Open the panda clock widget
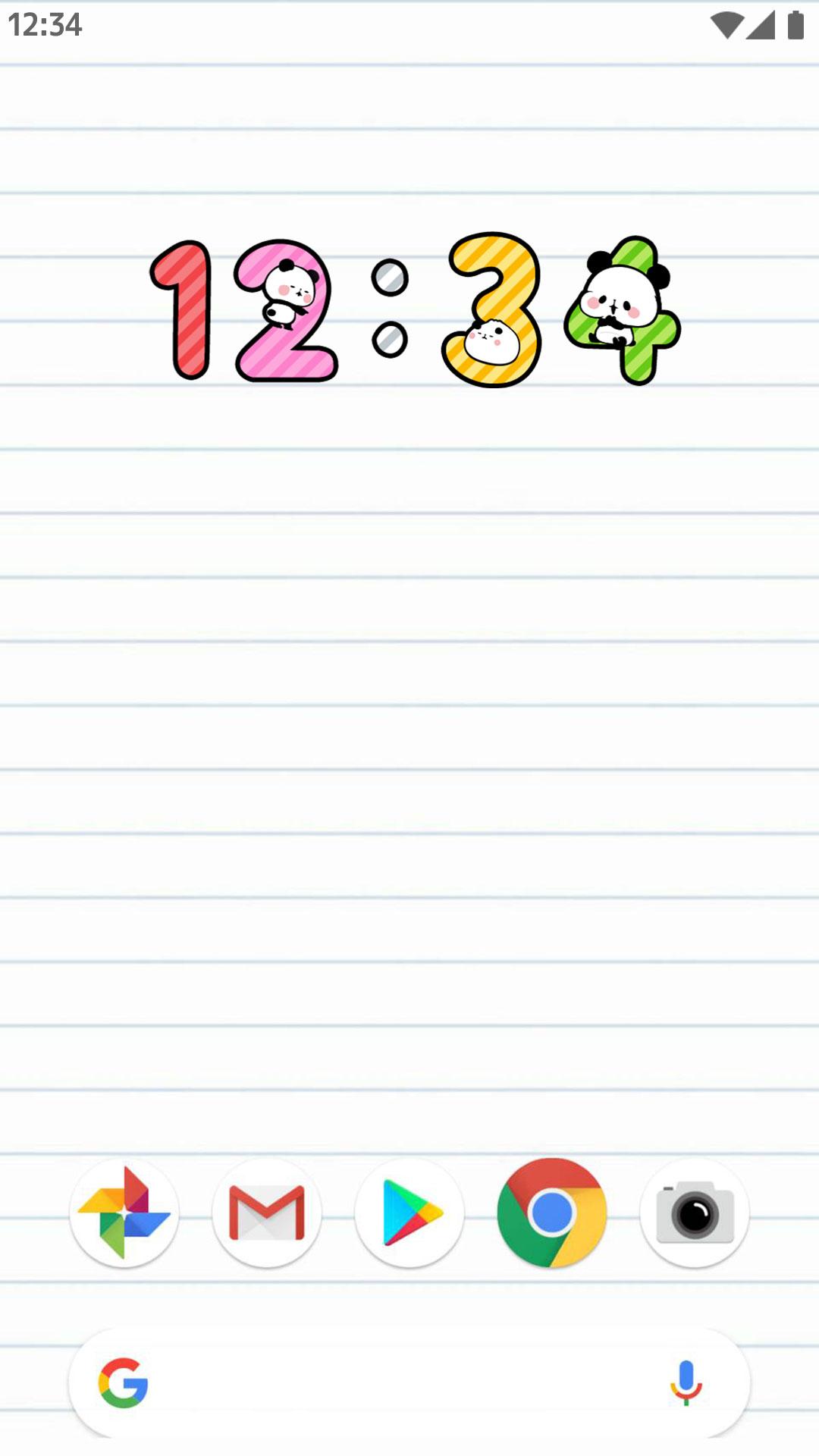The height and width of the screenshot is (1456, 819). click(416, 311)
